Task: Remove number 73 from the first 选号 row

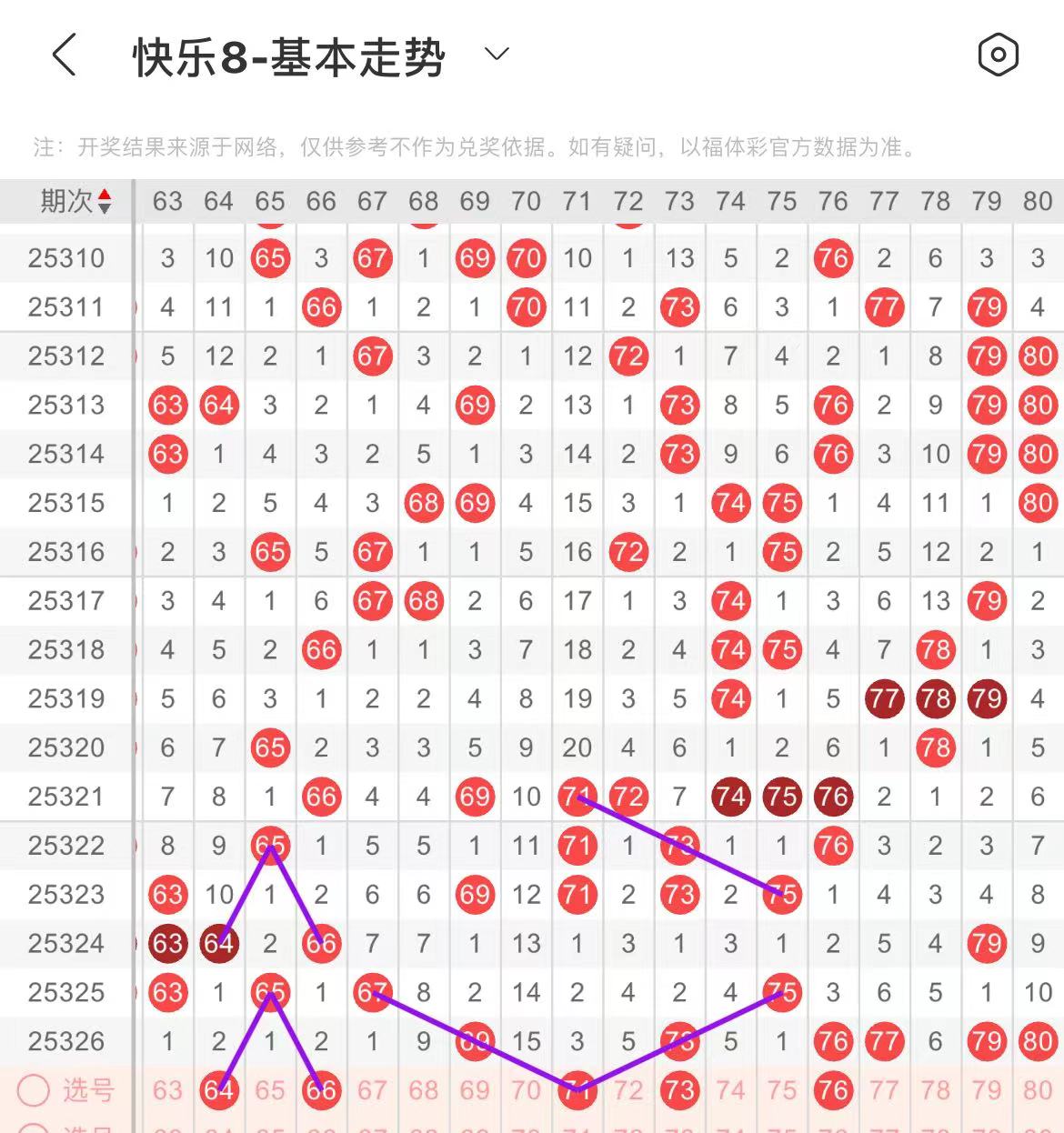Action: [679, 1090]
